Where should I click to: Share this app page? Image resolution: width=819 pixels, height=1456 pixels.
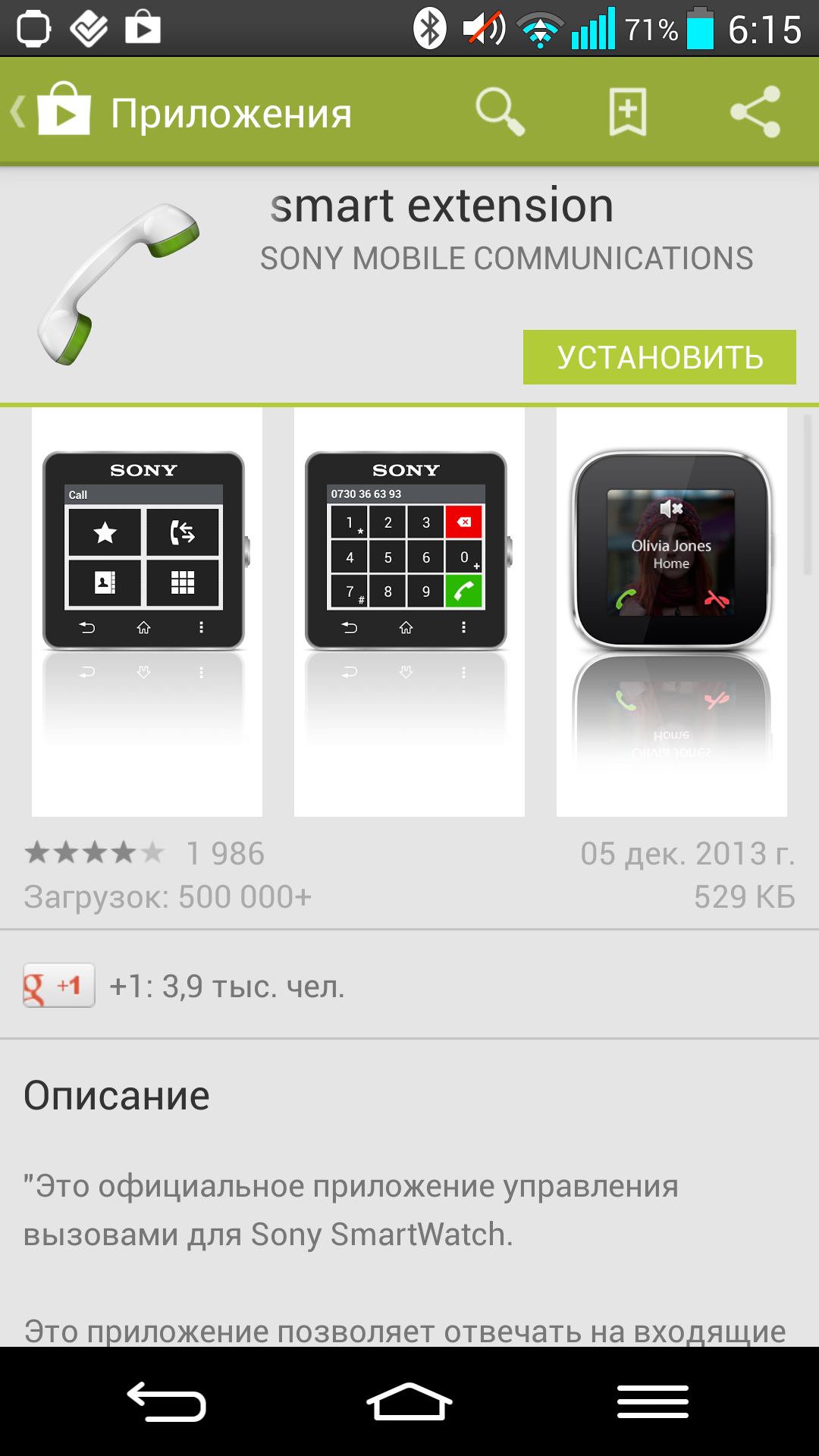point(755,111)
